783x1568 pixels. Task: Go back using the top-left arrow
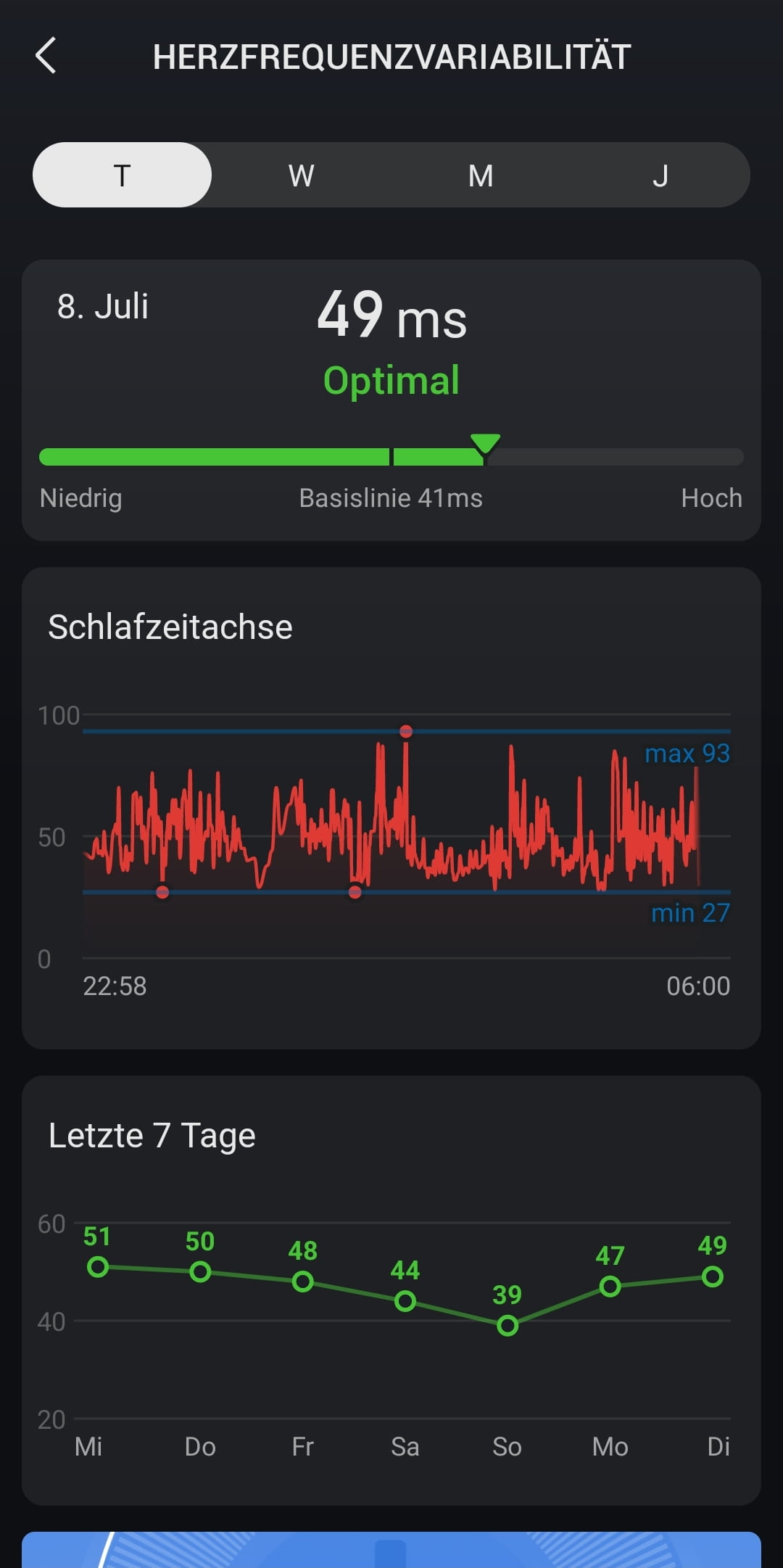(x=46, y=57)
